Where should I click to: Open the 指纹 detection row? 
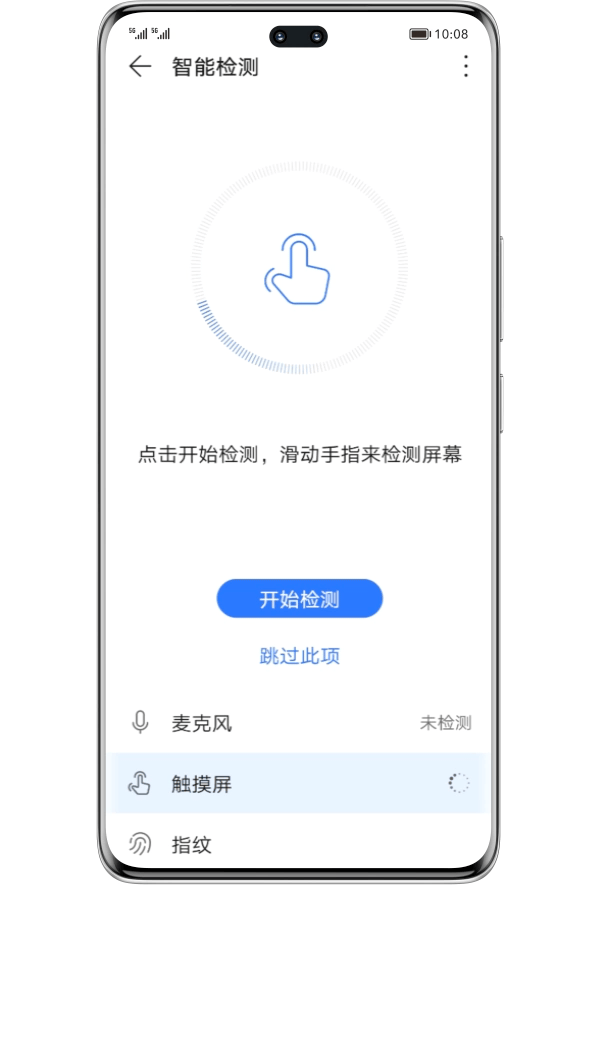299,845
